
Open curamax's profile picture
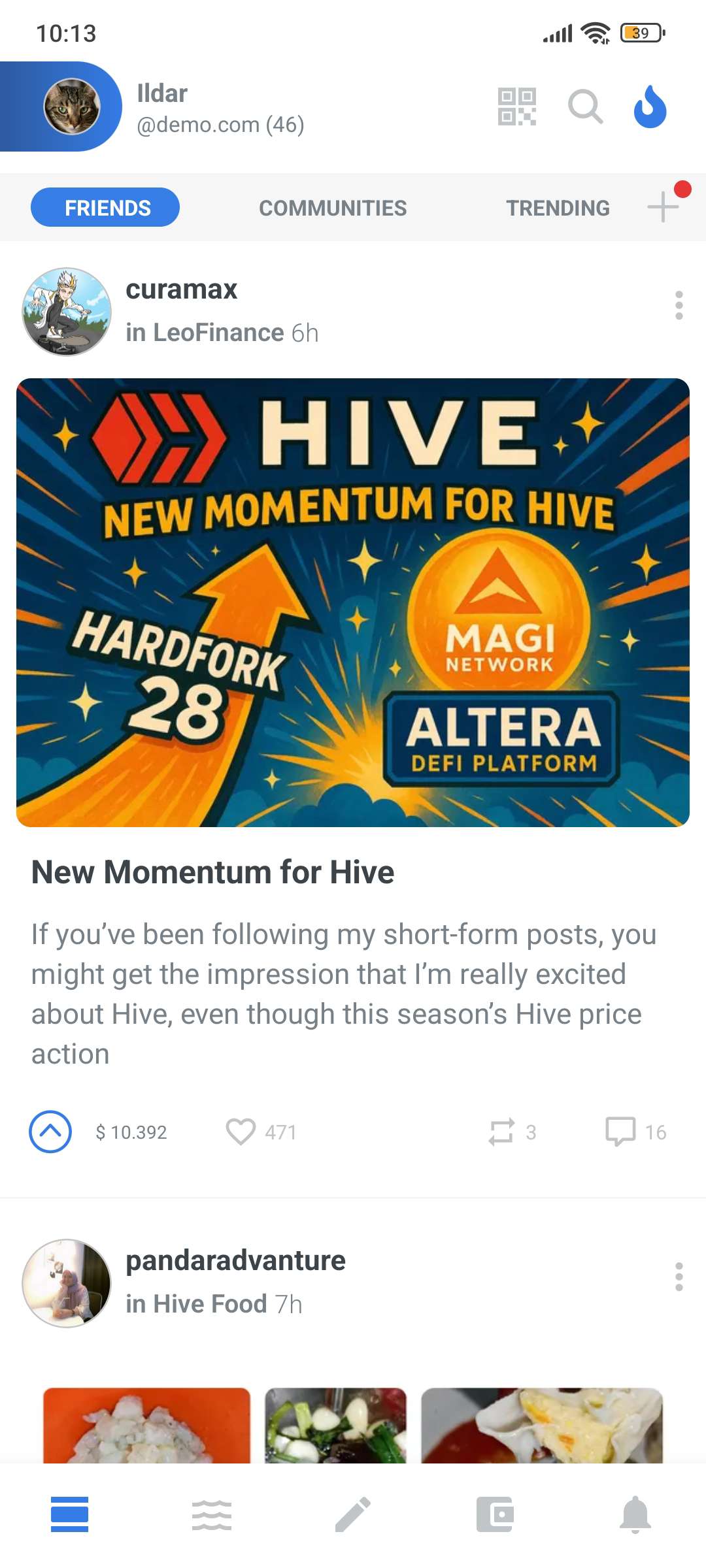click(67, 312)
